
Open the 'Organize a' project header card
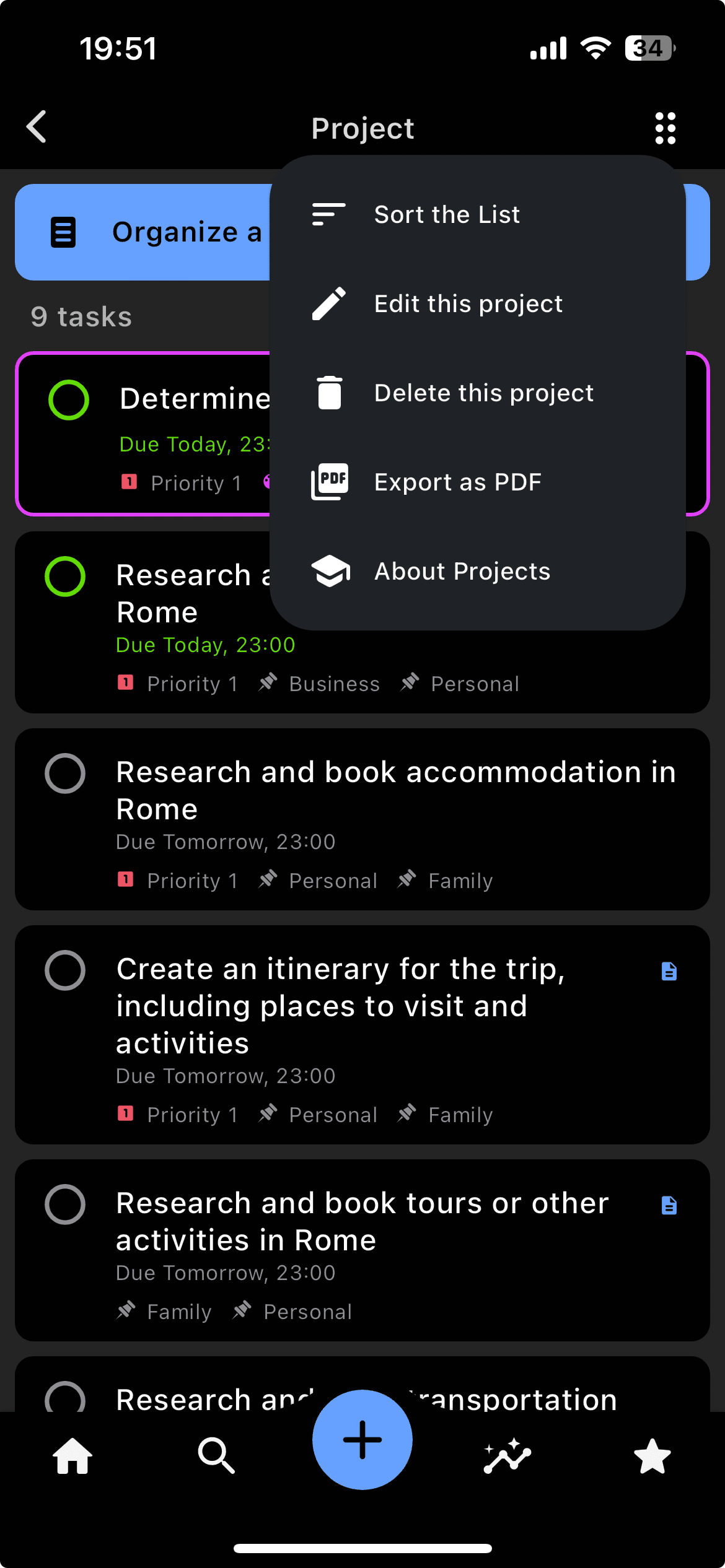[143, 232]
